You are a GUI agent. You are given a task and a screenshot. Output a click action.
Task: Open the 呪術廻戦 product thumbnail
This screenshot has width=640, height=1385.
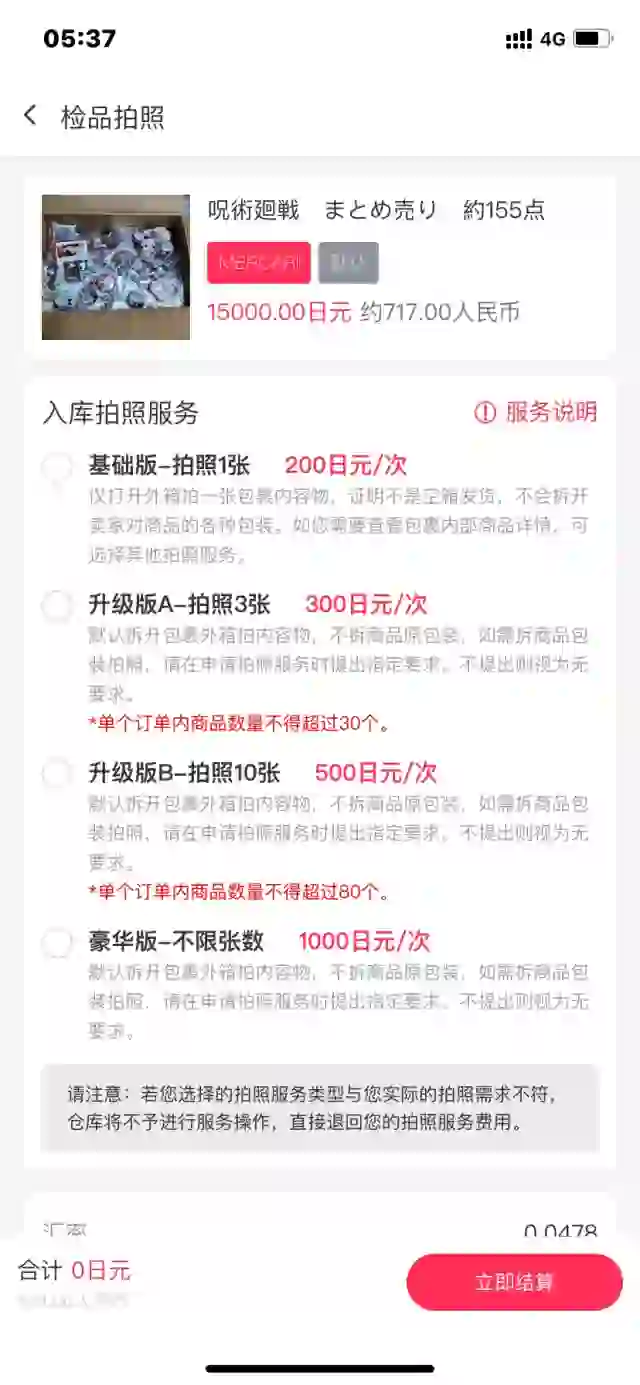pyautogui.click(x=116, y=267)
